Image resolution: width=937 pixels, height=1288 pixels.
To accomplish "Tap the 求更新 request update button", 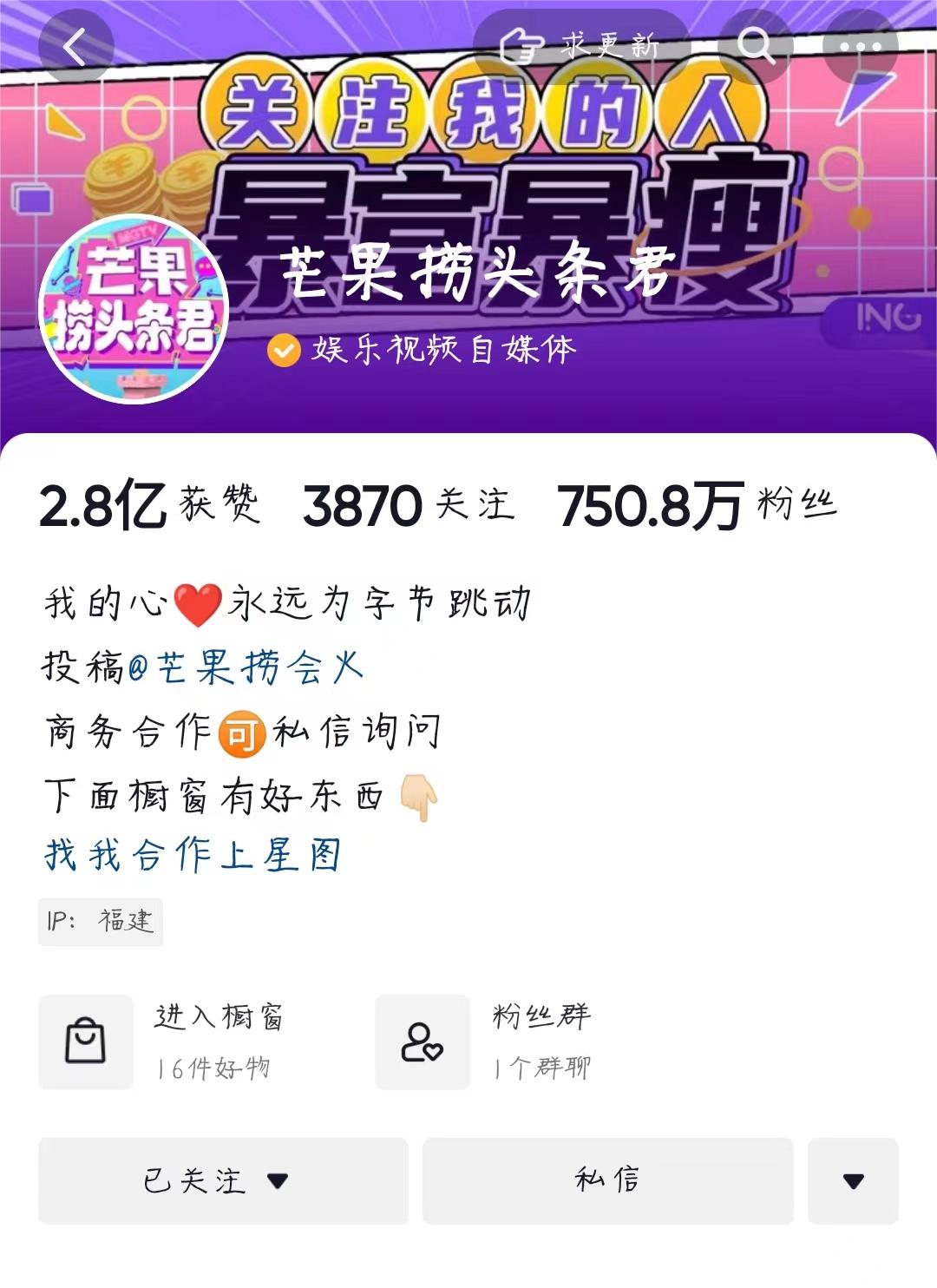I will [581, 46].
